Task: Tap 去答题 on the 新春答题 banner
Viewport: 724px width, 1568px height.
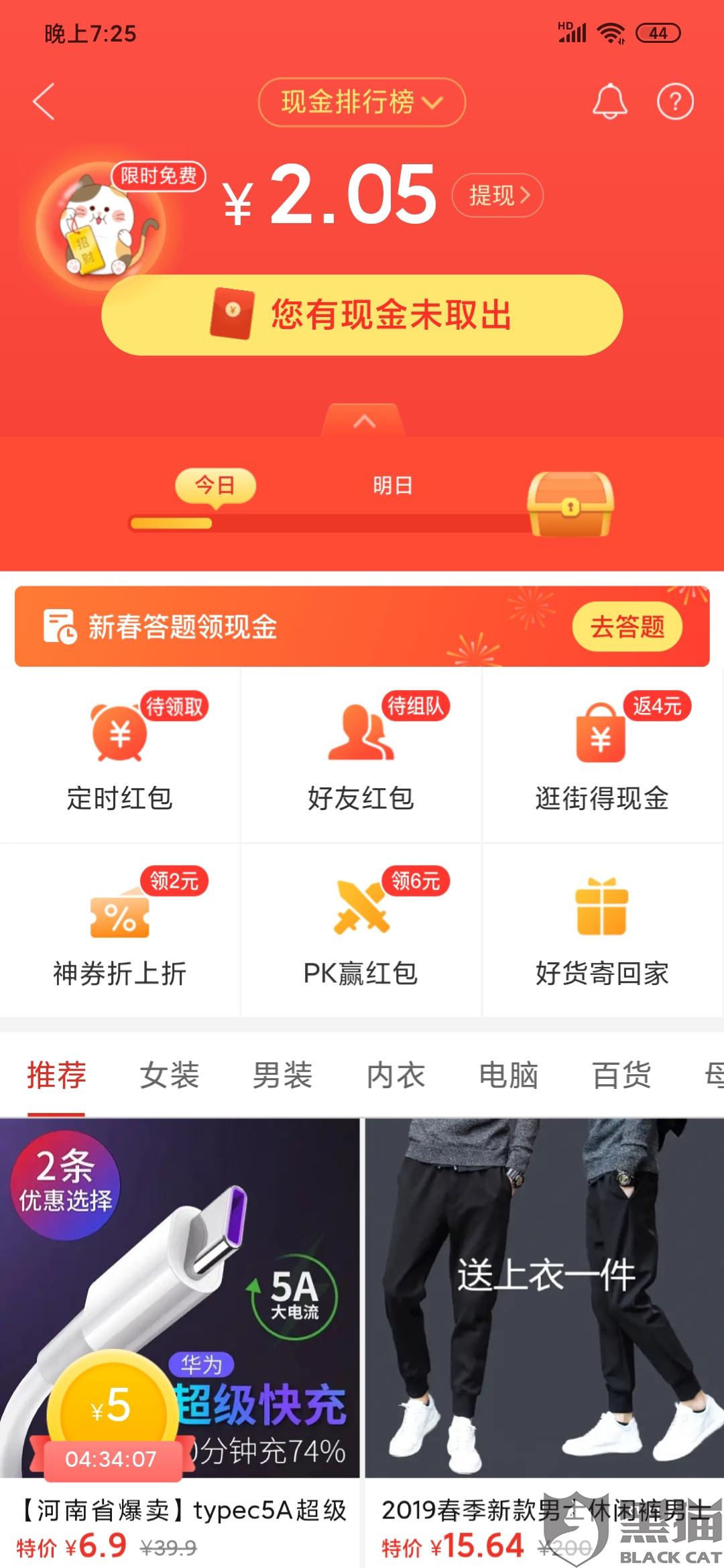Action: click(627, 627)
